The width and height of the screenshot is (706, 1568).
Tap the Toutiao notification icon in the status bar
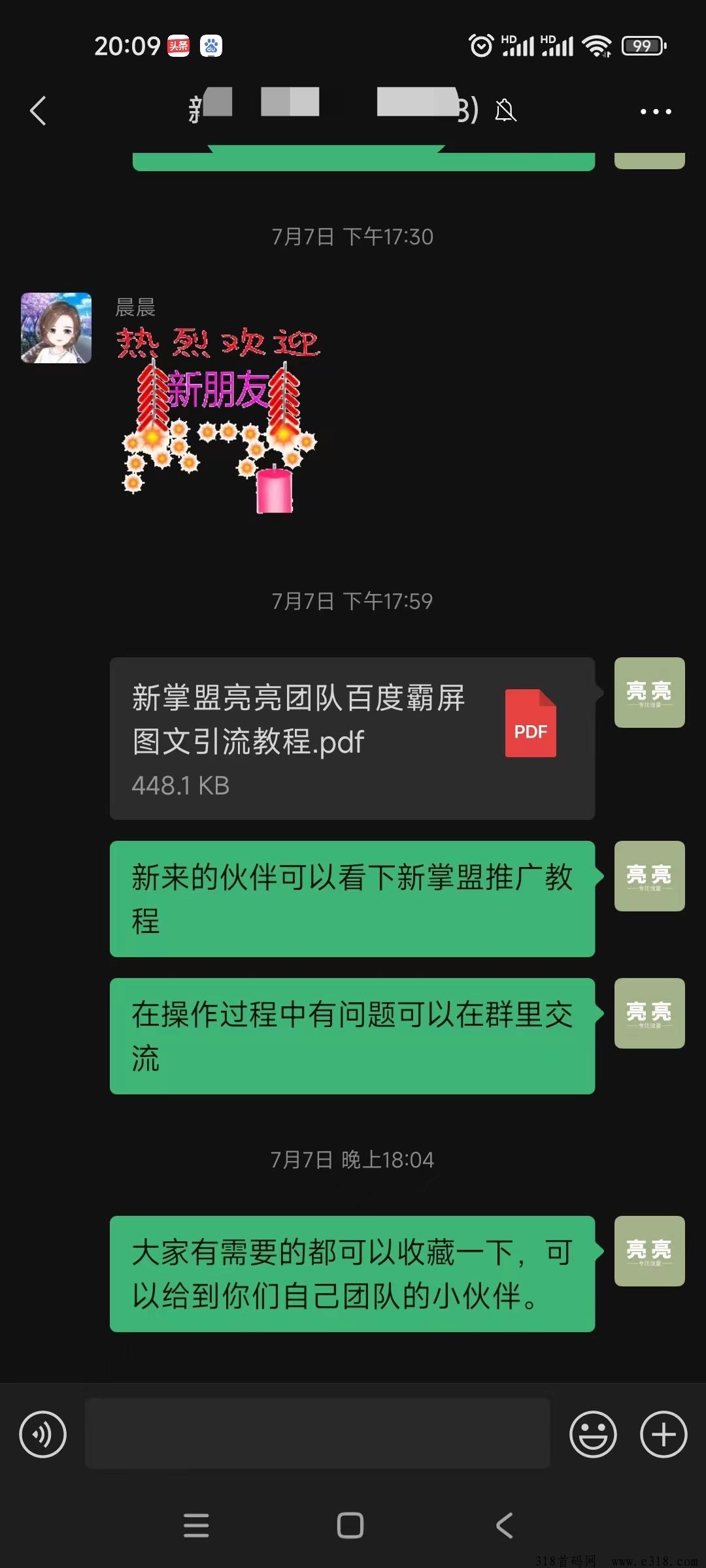click(x=178, y=44)
